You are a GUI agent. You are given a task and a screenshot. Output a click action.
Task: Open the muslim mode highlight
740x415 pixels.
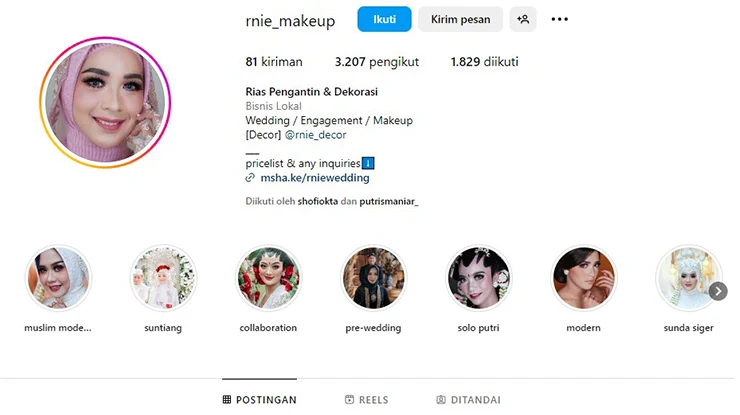tap(58, 279)
